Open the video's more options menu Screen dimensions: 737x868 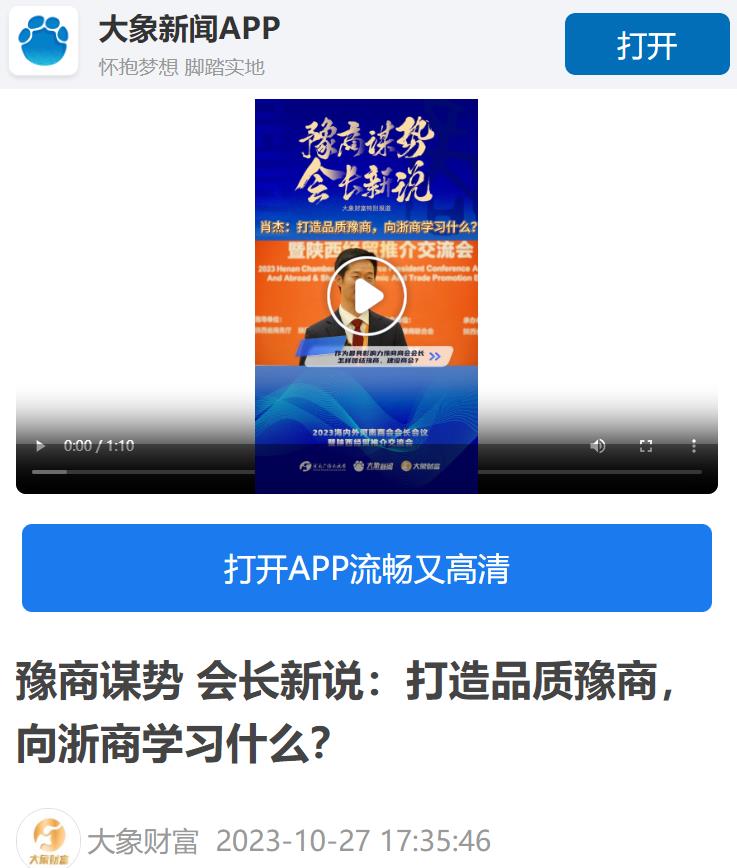point(694,446)
